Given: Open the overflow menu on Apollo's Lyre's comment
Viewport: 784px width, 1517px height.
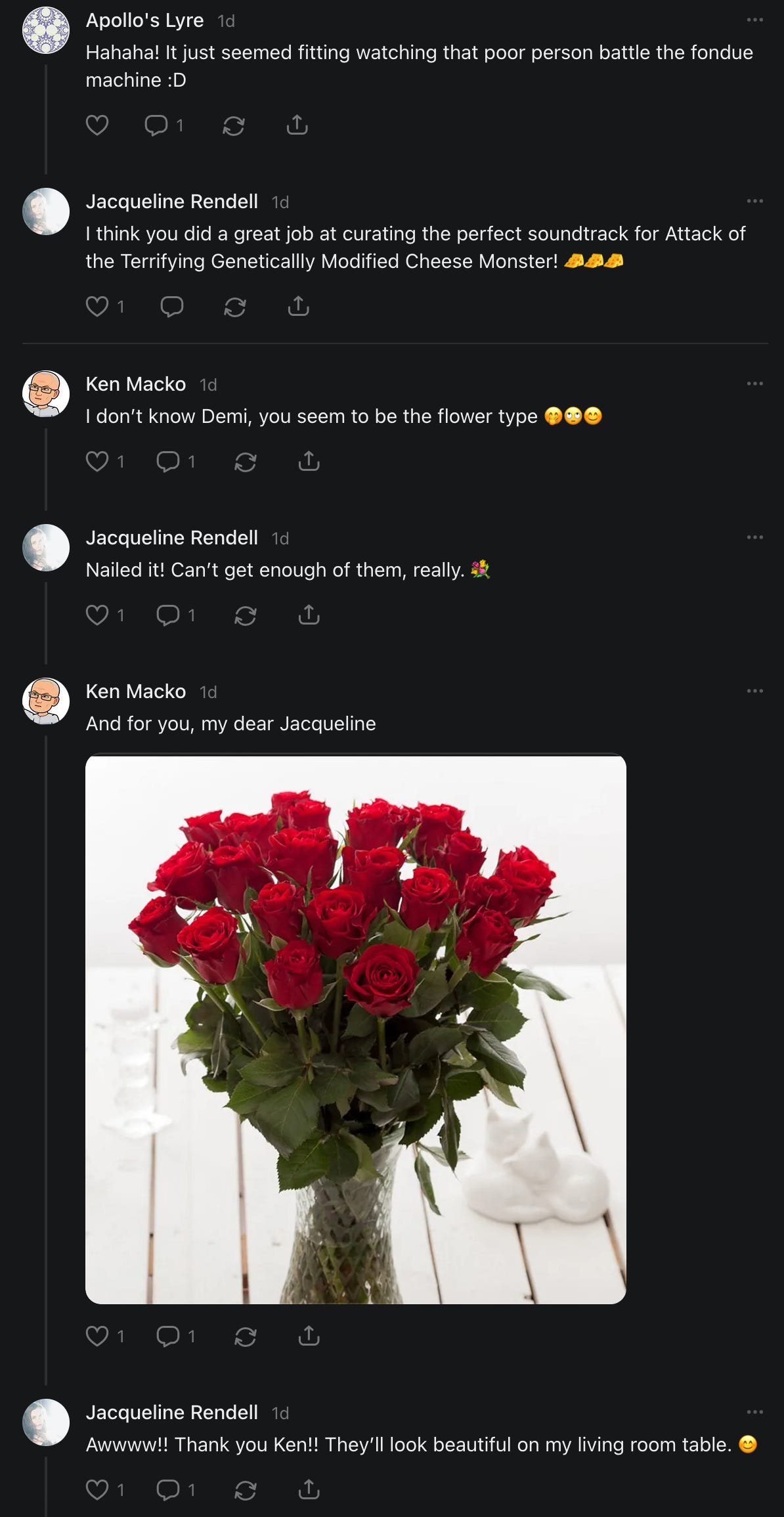Looking at the screenshot, I should click(755, 20).
